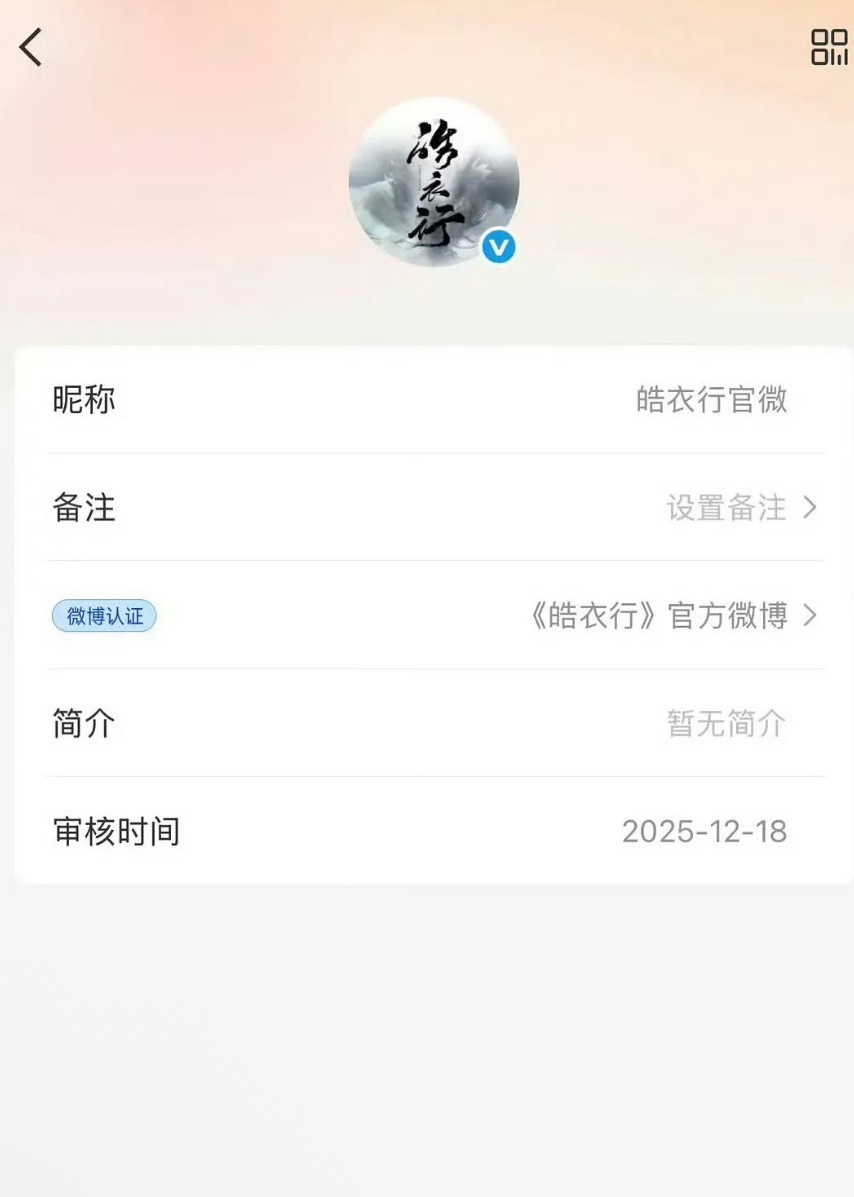Open the 皓衣行 profile avatar image
Viewport: 854px width, 1197px height.
tap(434, 183)
